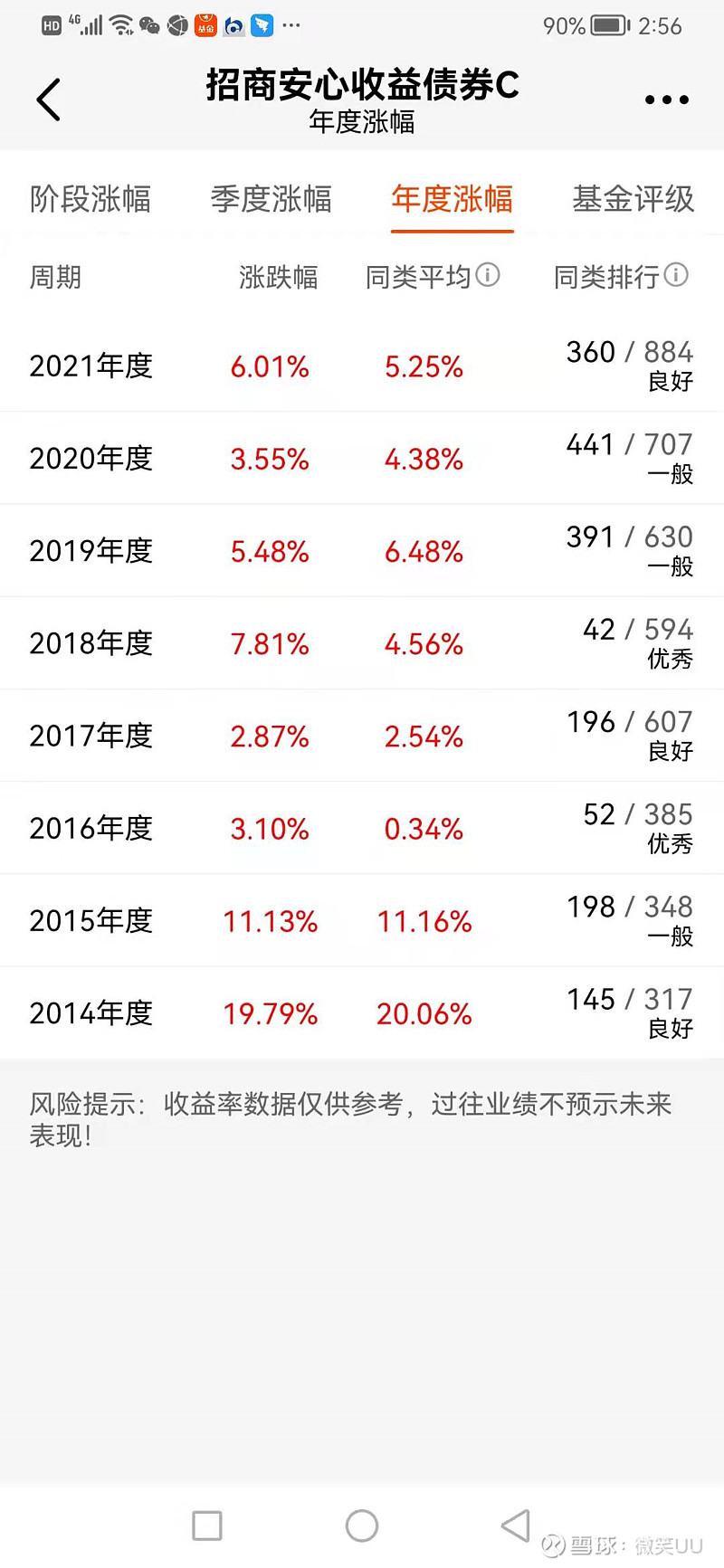Tap the info icon next to 同类排行
This screenshot has height=1568, width=724.
[677, 276]
